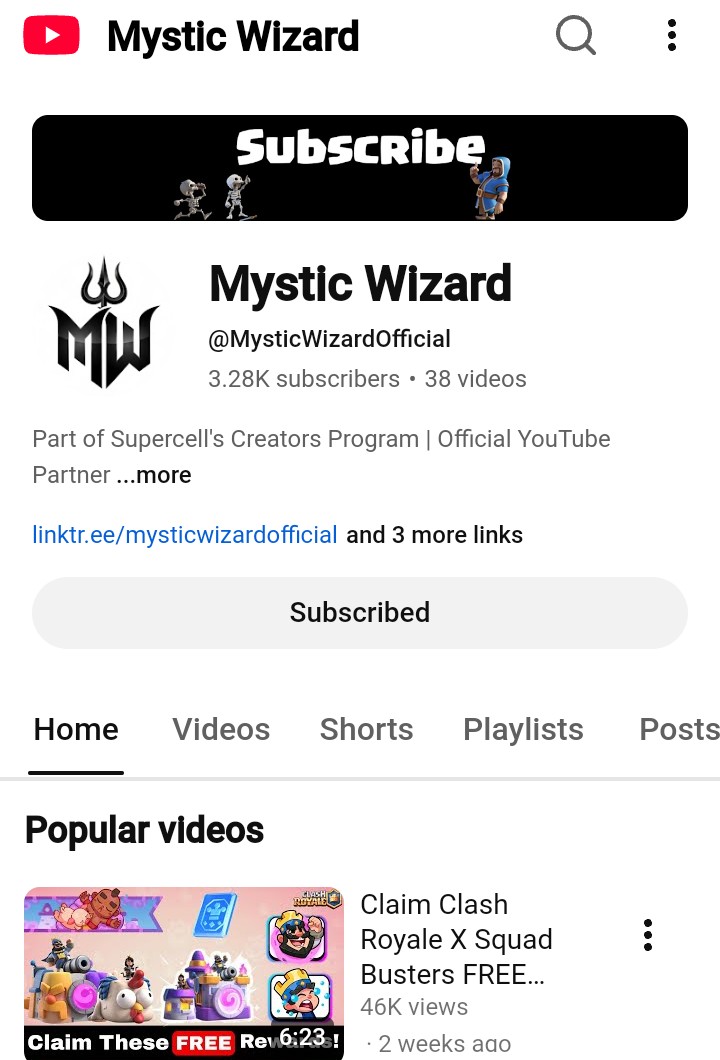The image size is (720, 1060).
Task: Open the Playlists tab
Action: point(523,729)
